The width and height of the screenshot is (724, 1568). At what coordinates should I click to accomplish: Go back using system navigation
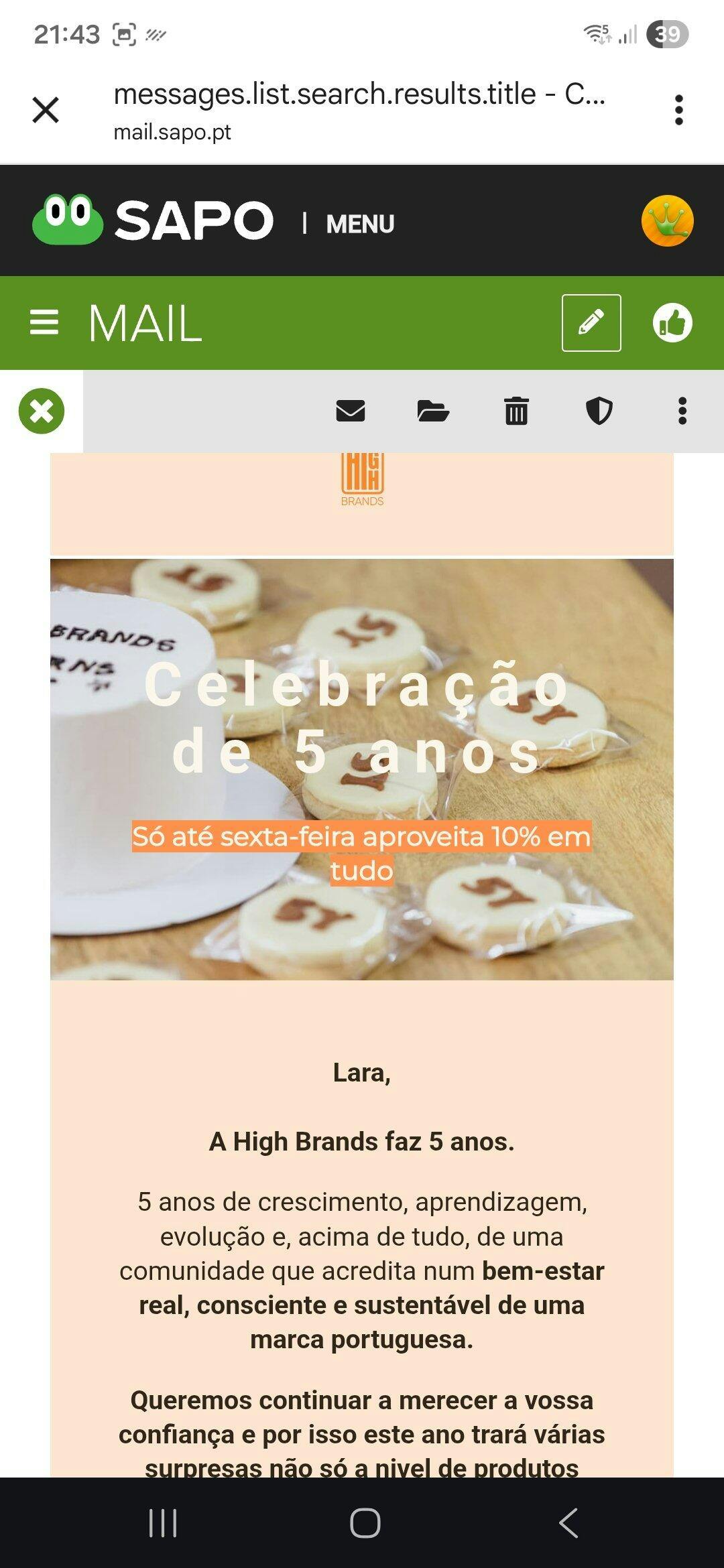pos(568,1522)
